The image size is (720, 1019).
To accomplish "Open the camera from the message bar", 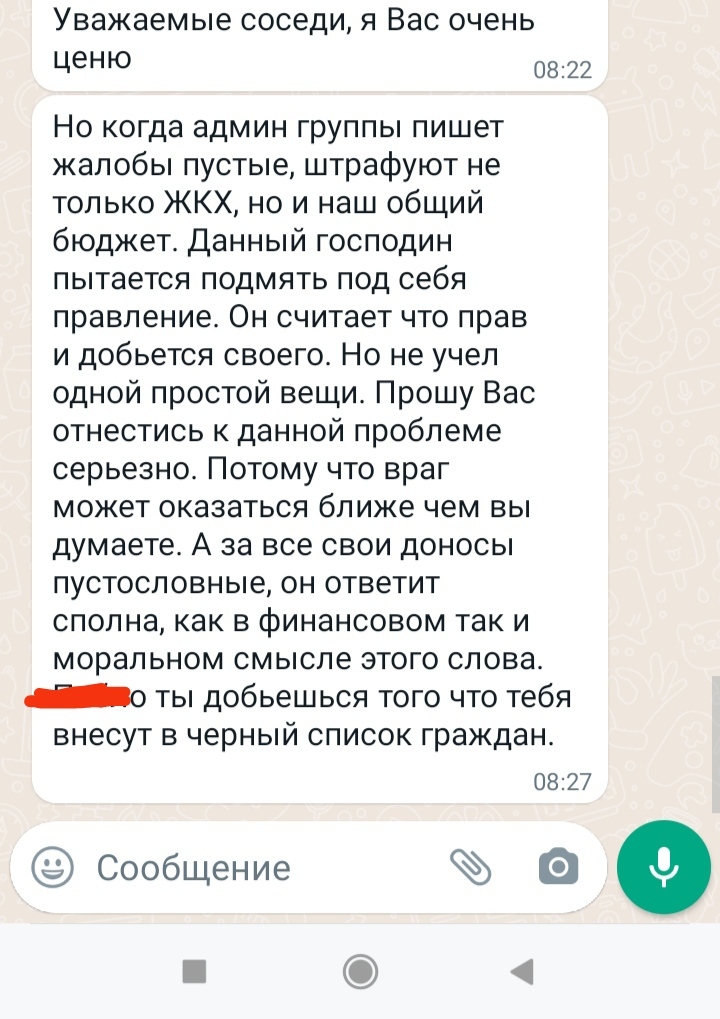I will tap(558, 866).
